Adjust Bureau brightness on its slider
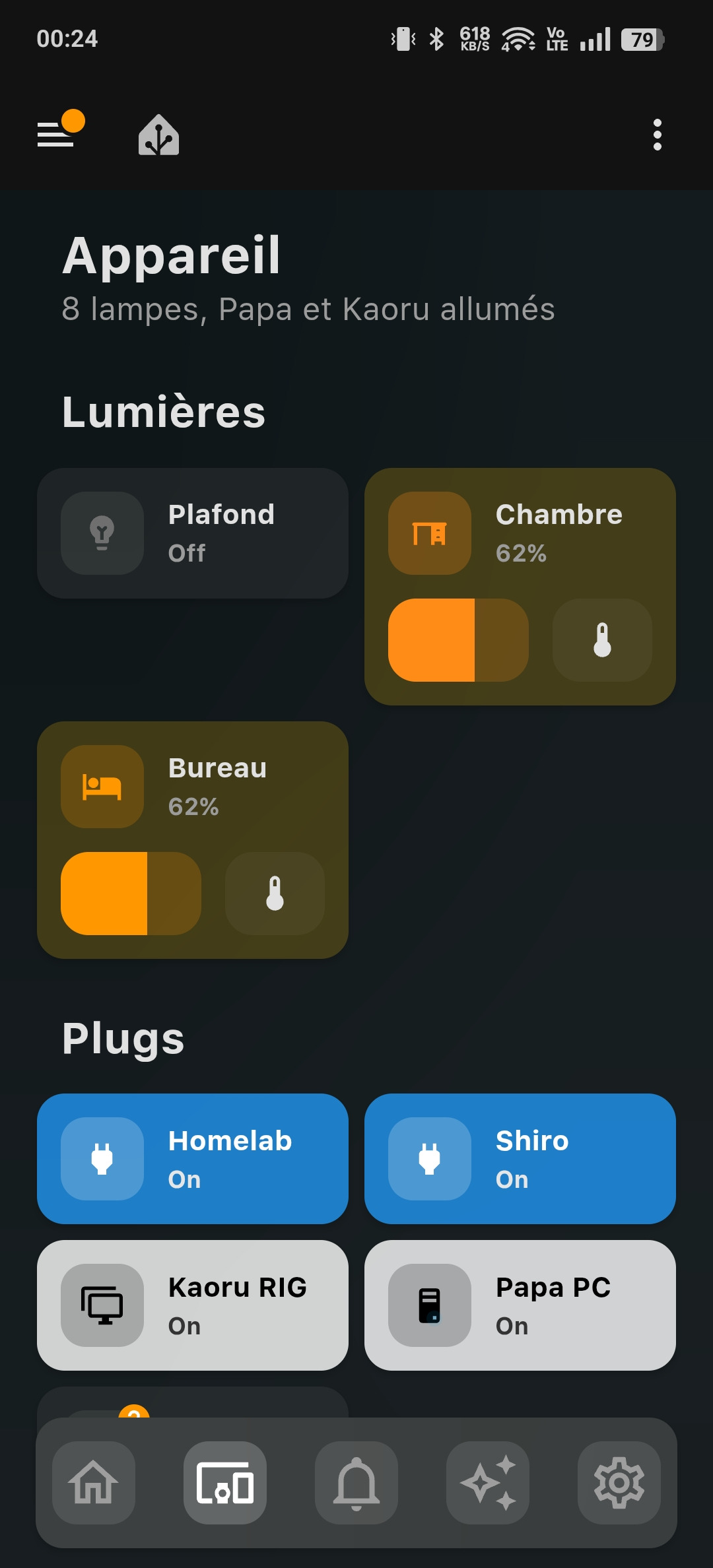 (131, 894)
